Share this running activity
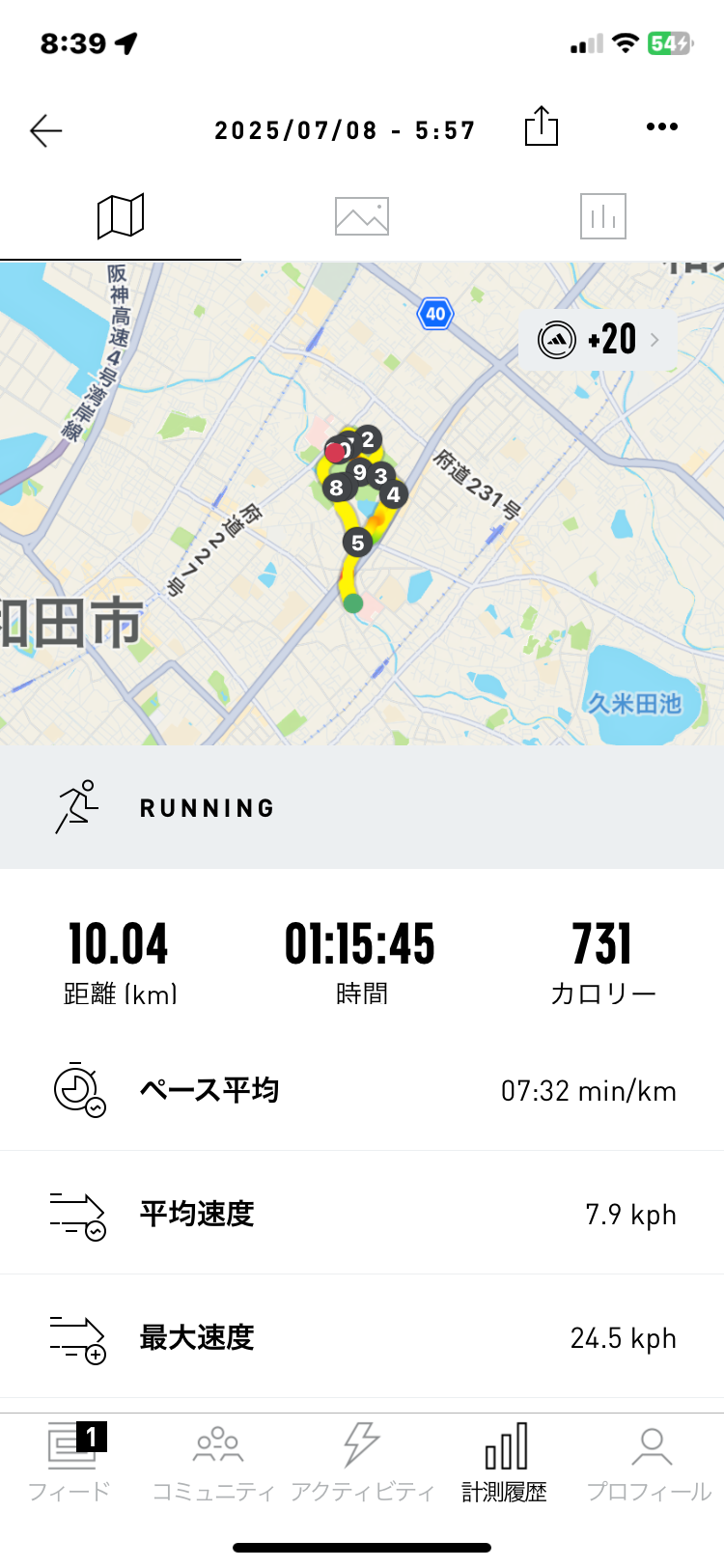Screen dimensions: 724x1568 [x=542, y=126]
